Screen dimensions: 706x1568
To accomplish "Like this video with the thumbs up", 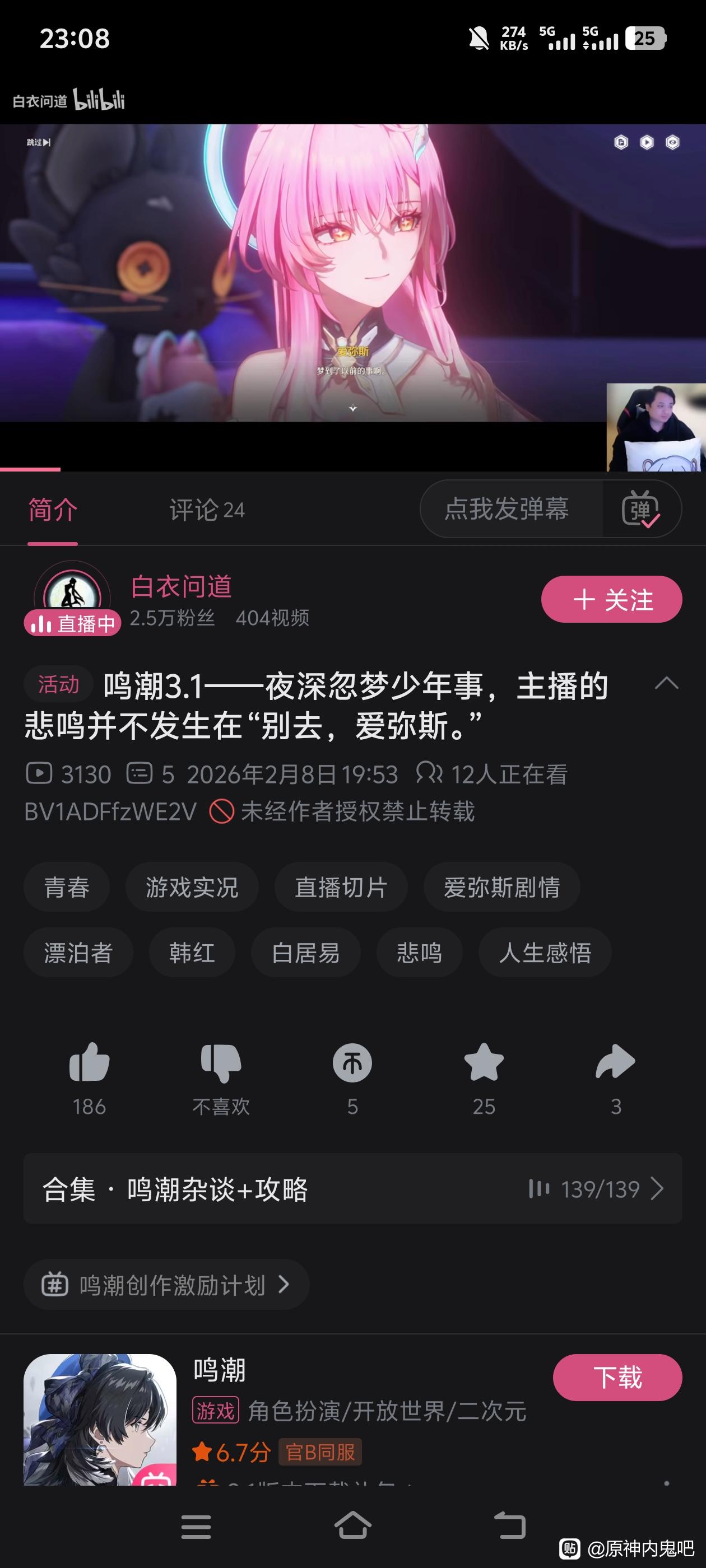I will click(90, 1063).
